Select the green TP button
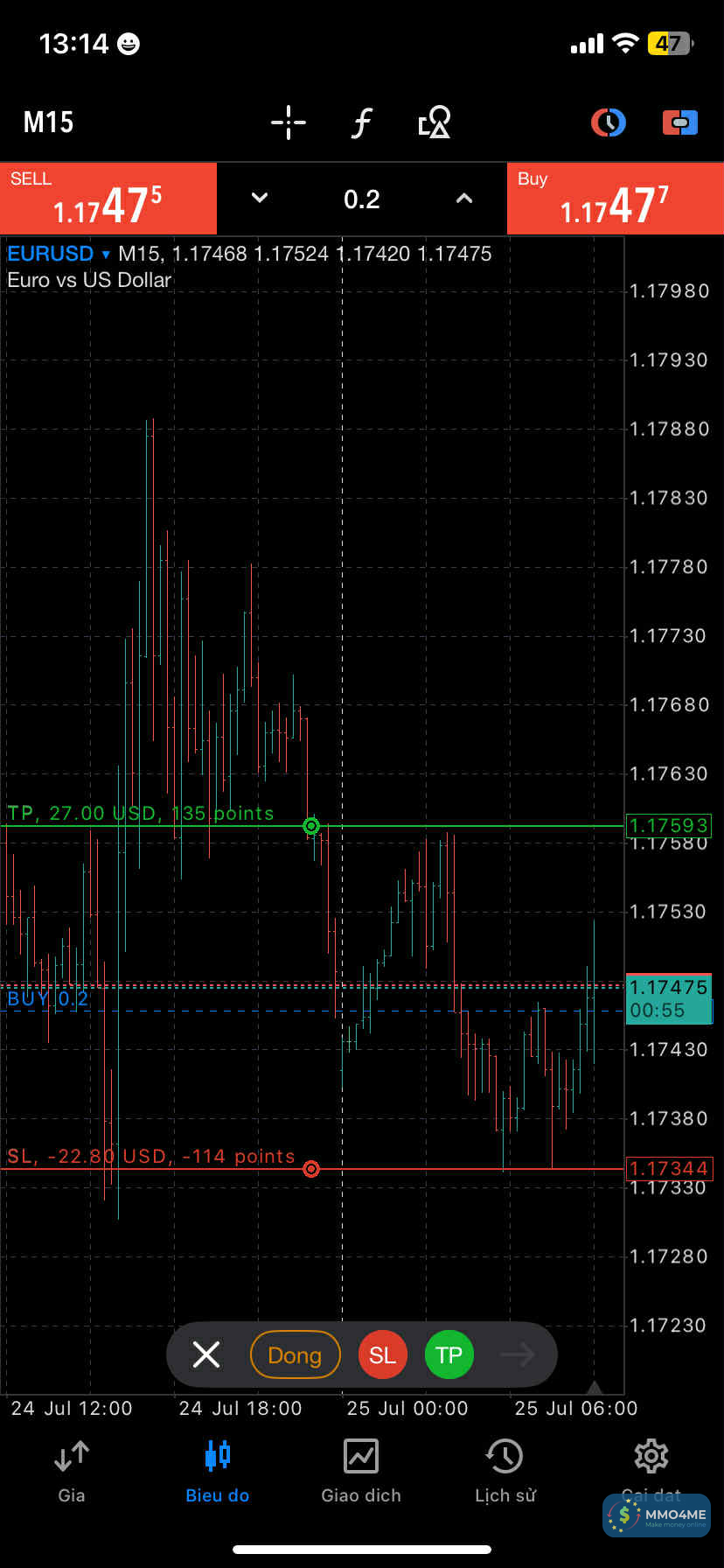724x1568 pixels. 449,1354
